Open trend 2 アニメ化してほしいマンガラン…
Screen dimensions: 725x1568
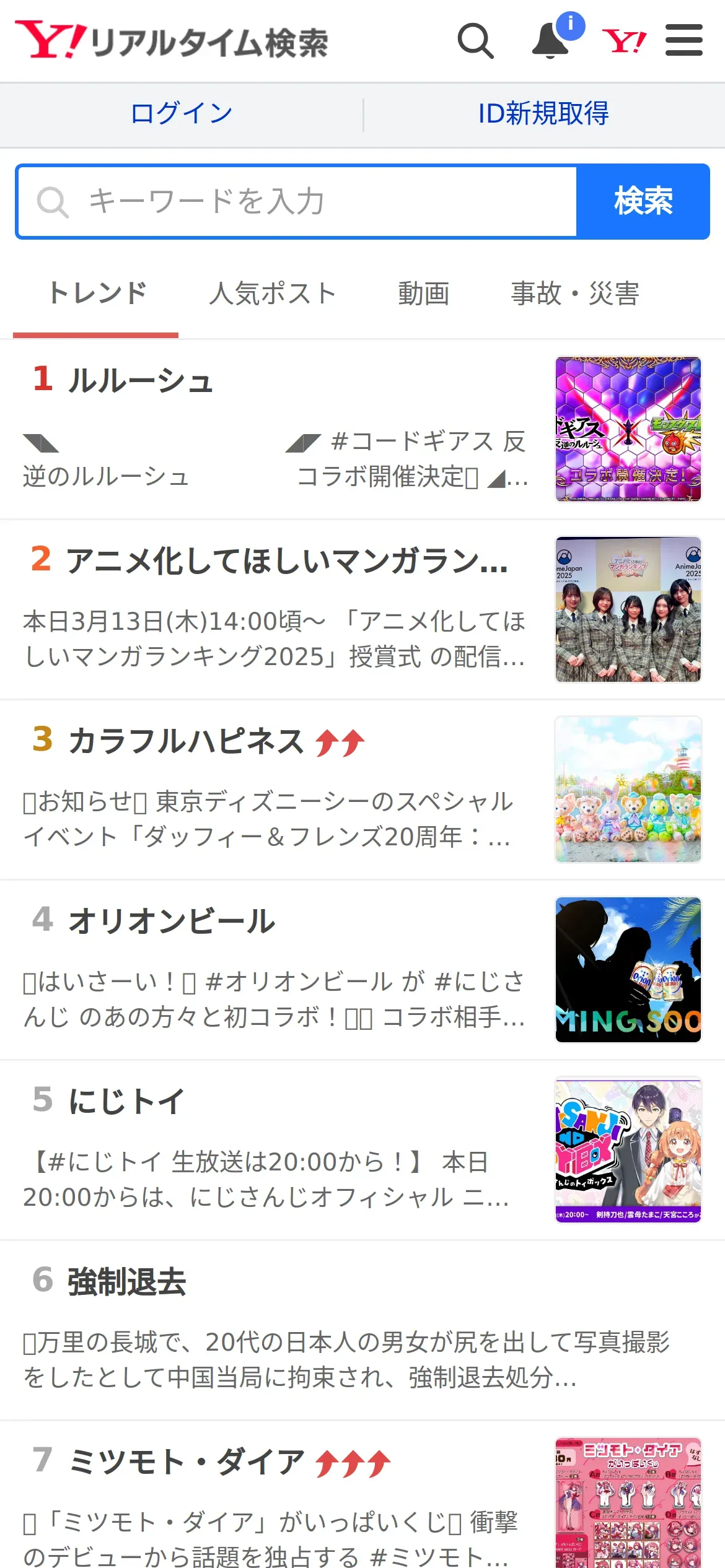pos(285,561)
